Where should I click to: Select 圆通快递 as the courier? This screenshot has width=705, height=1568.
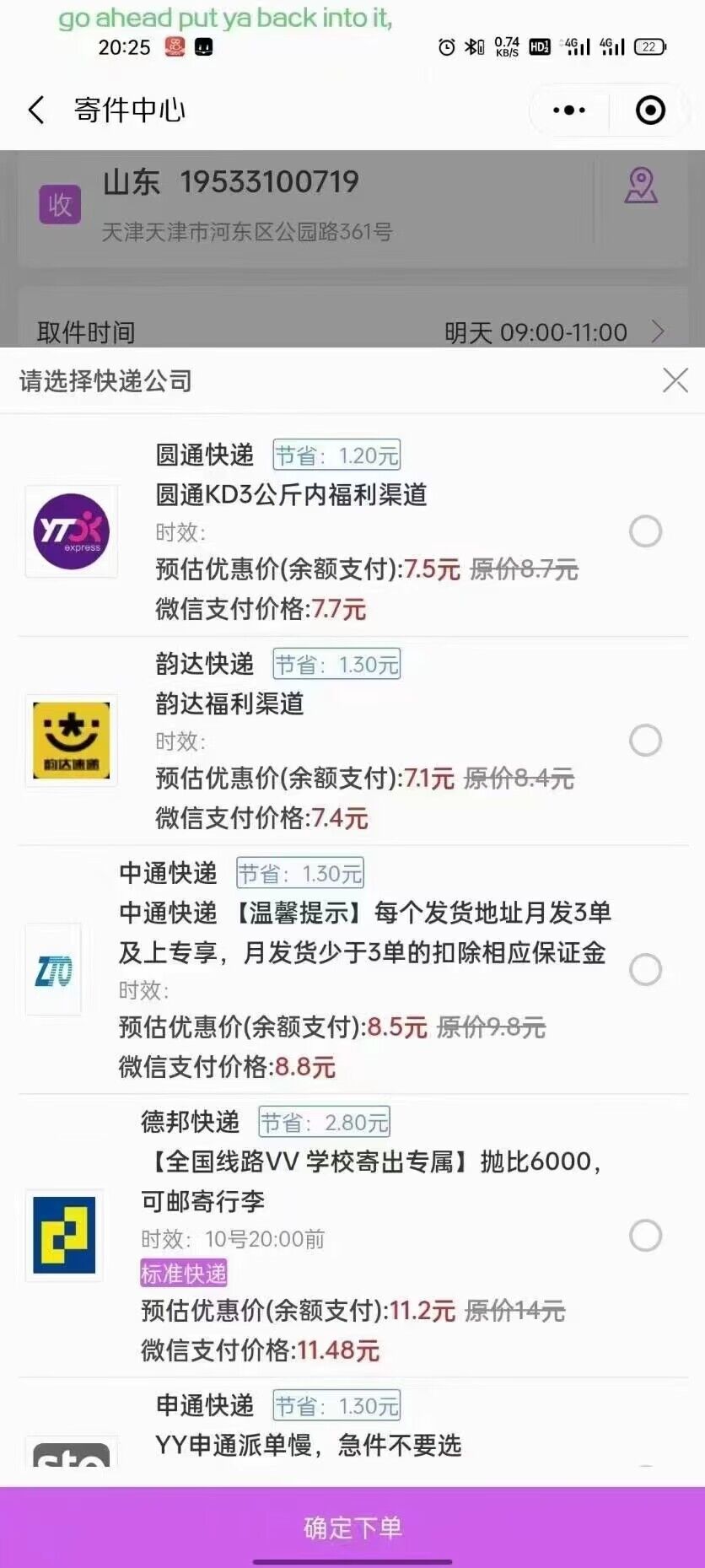[x=645, y=531]
